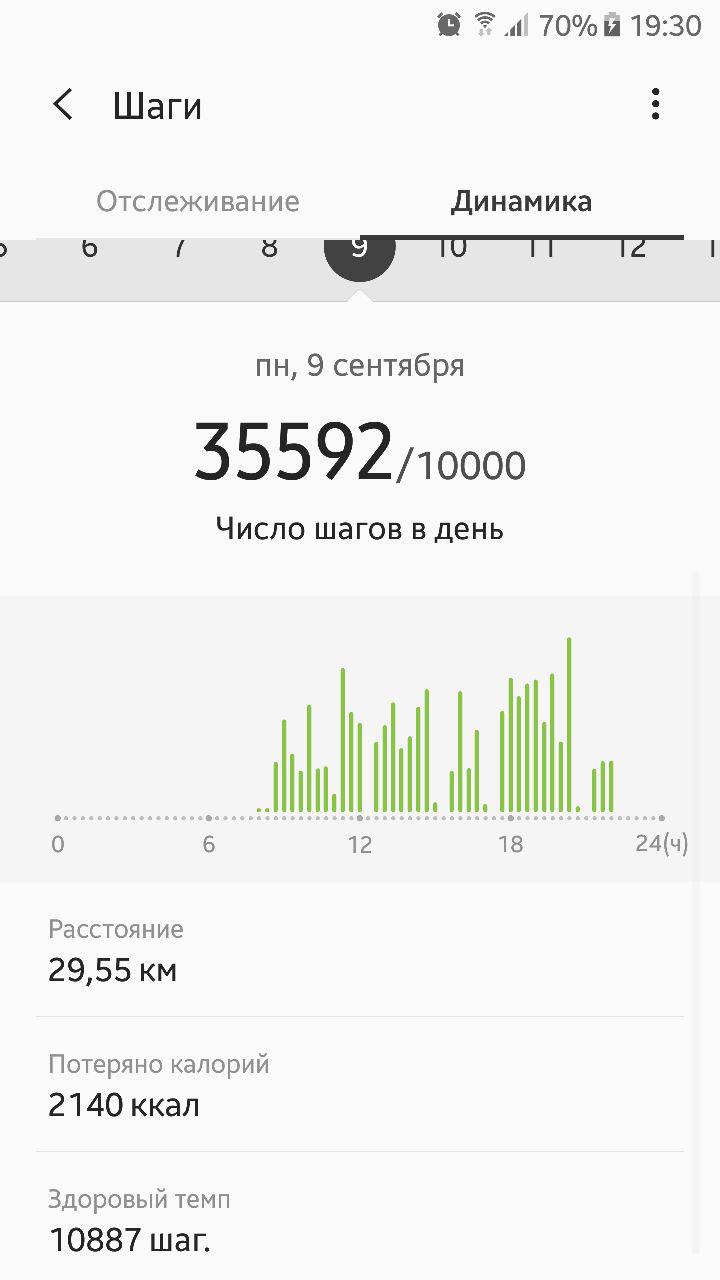The width and height of the screenshot is (720, 1280).
Task: Pick day 11 in the date strip
Action: [x=541, y=249]
